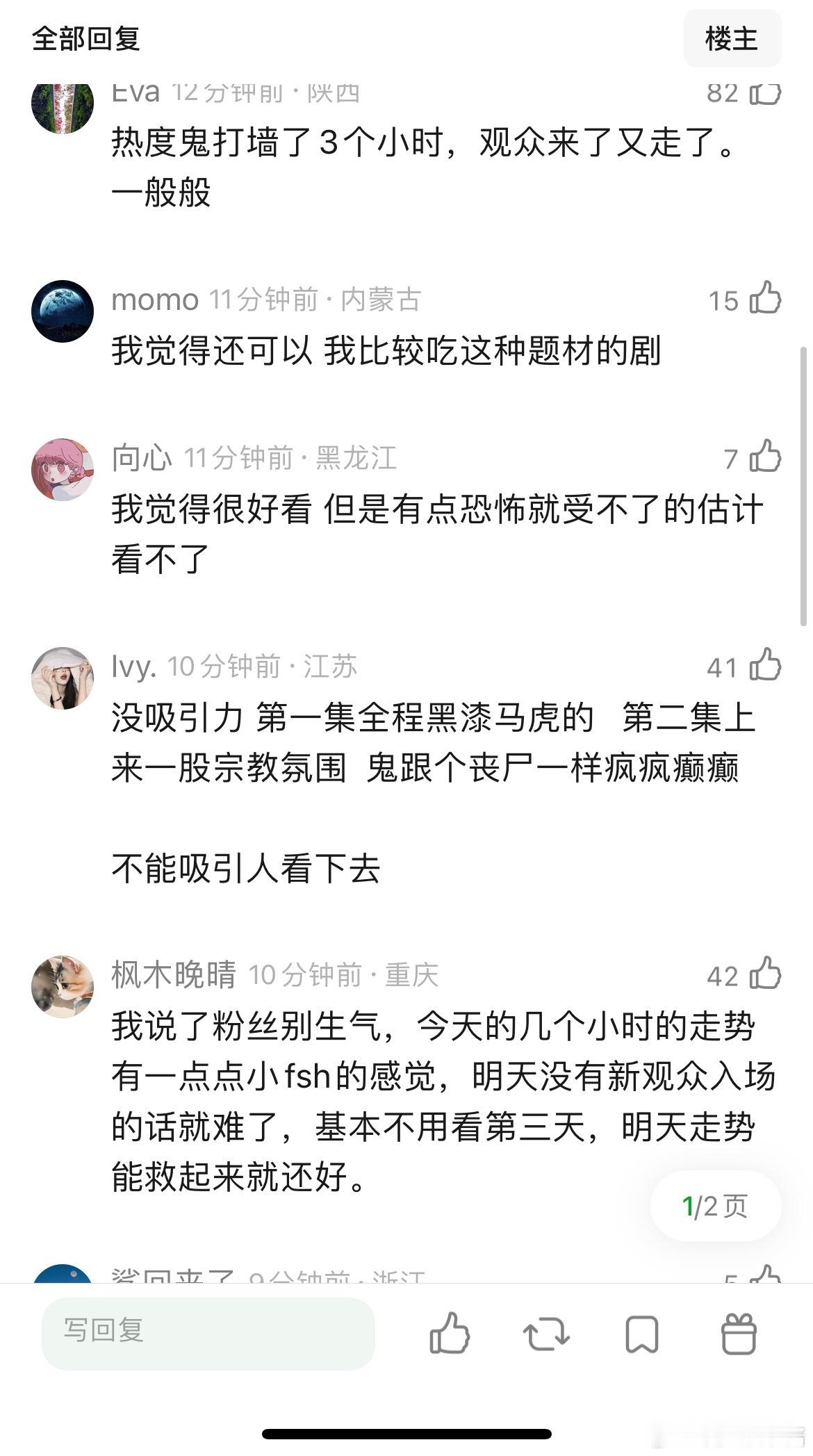Screen dimensions: 813x1456
Task: Open 枫木晚晴's cat avatar
Action: [x=63, y=985]
